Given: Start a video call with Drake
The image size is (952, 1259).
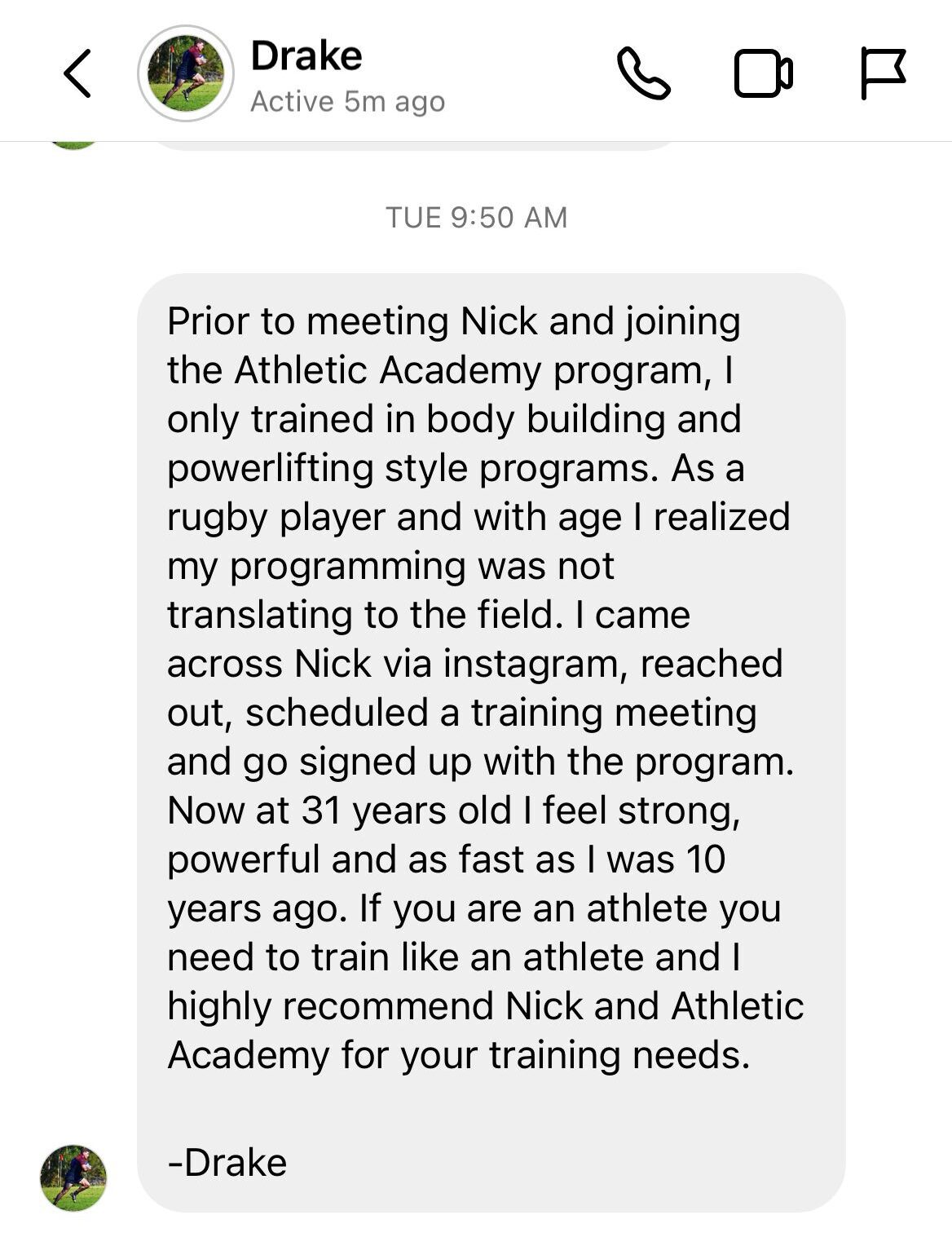Looking at the screenshot, I should 763,74.
